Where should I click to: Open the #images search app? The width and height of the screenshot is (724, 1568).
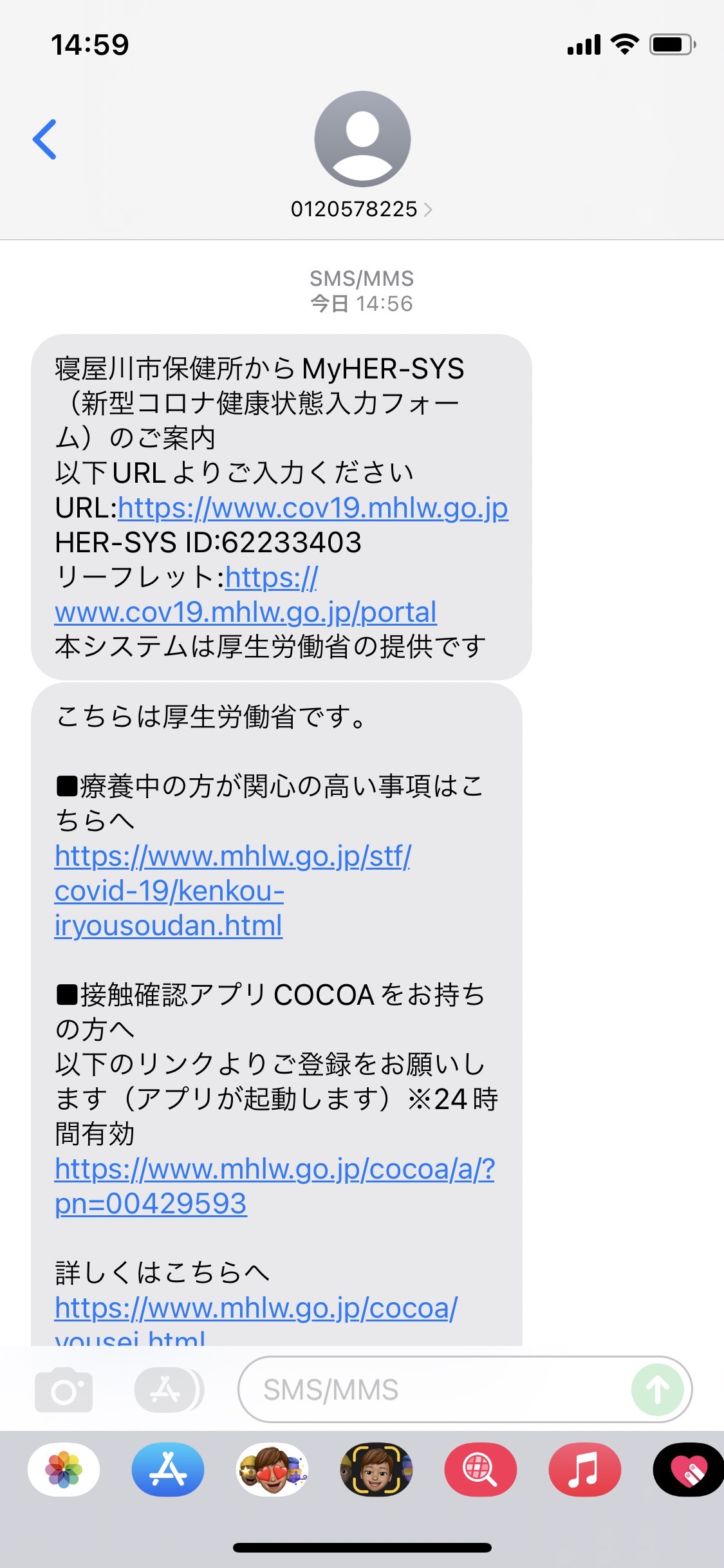pyautogui.click(x=481, y=1470)
